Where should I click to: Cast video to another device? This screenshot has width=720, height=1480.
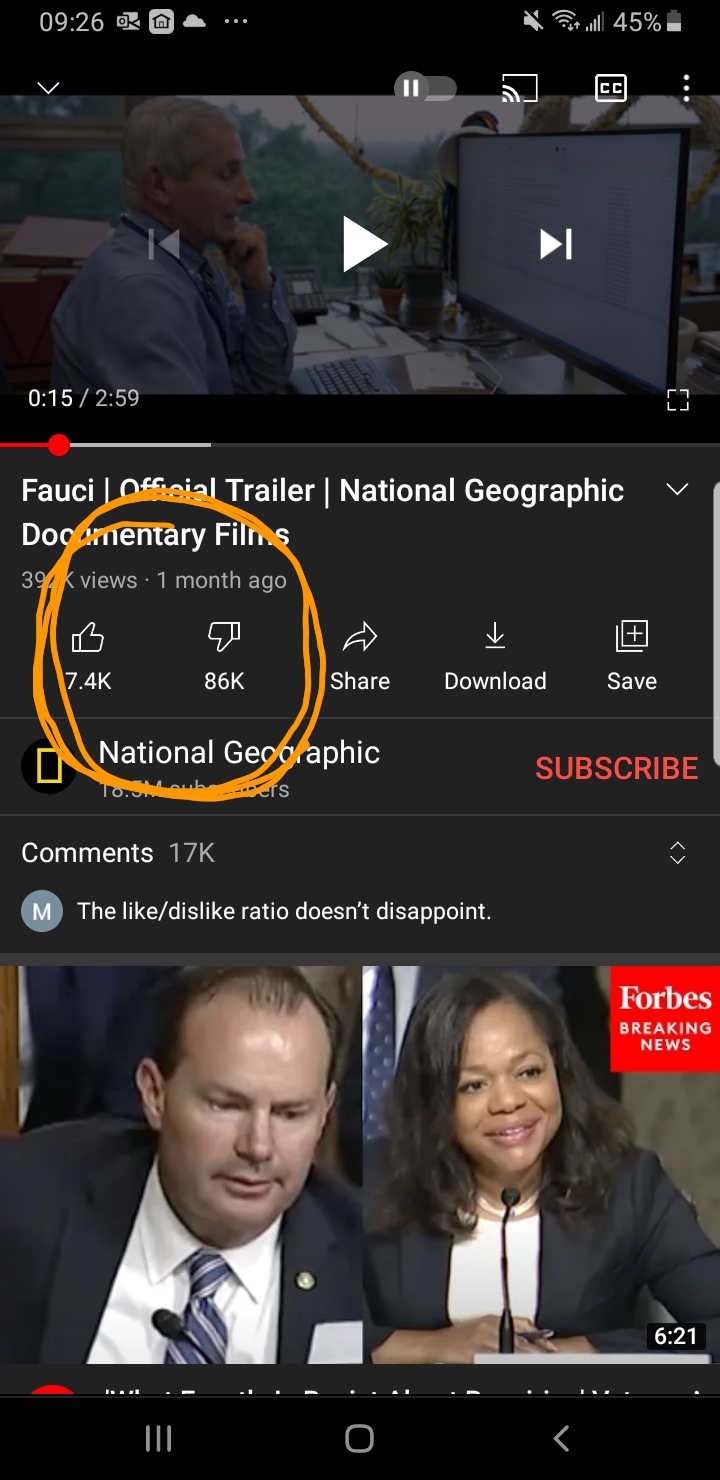519,88
